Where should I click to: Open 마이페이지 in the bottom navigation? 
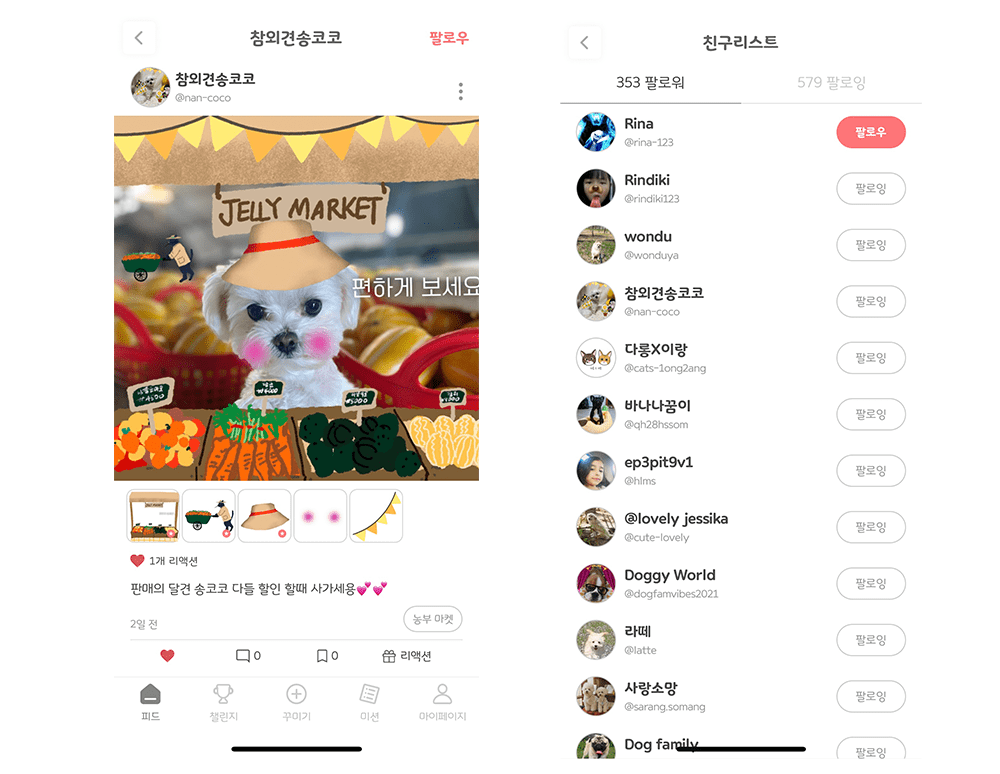coord(442,702)
